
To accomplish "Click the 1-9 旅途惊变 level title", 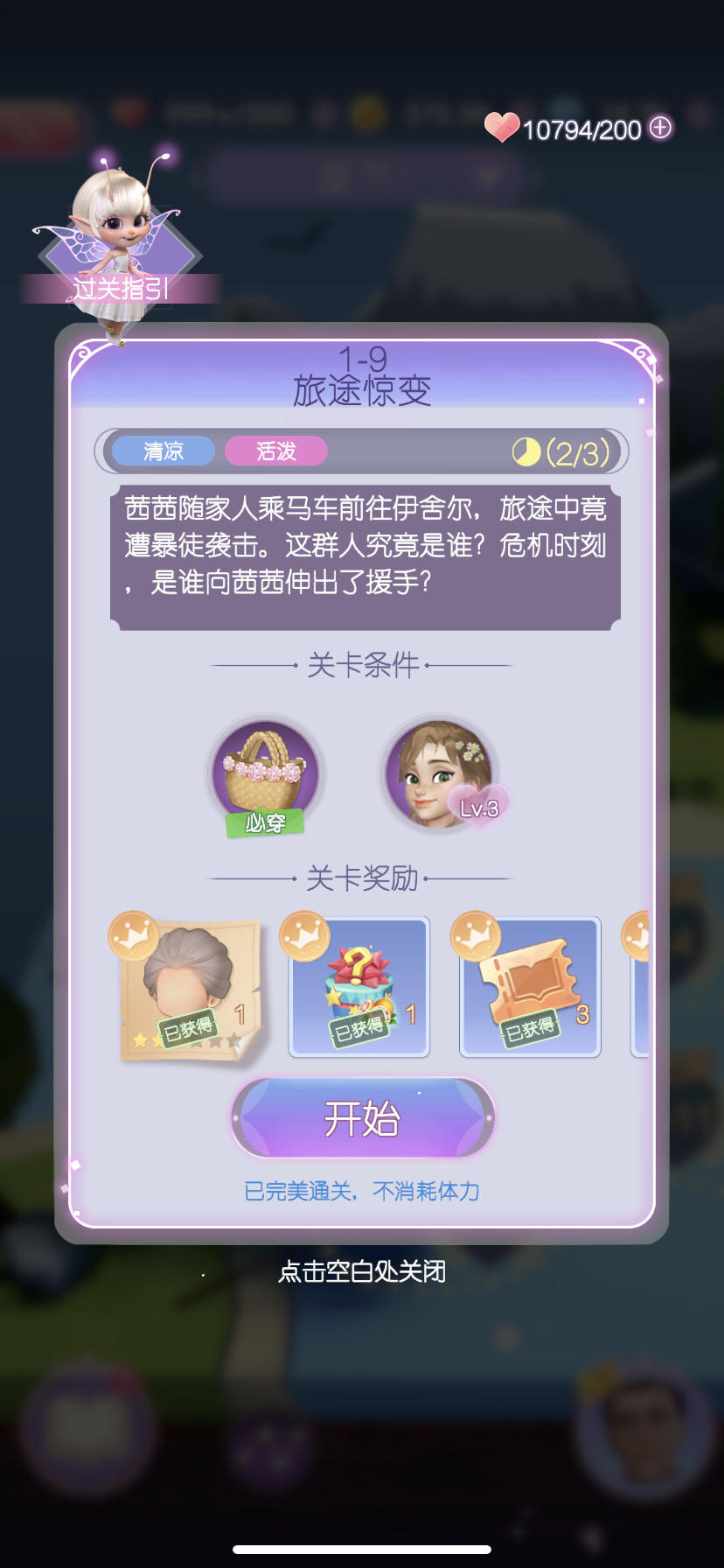I will (361, 374).
